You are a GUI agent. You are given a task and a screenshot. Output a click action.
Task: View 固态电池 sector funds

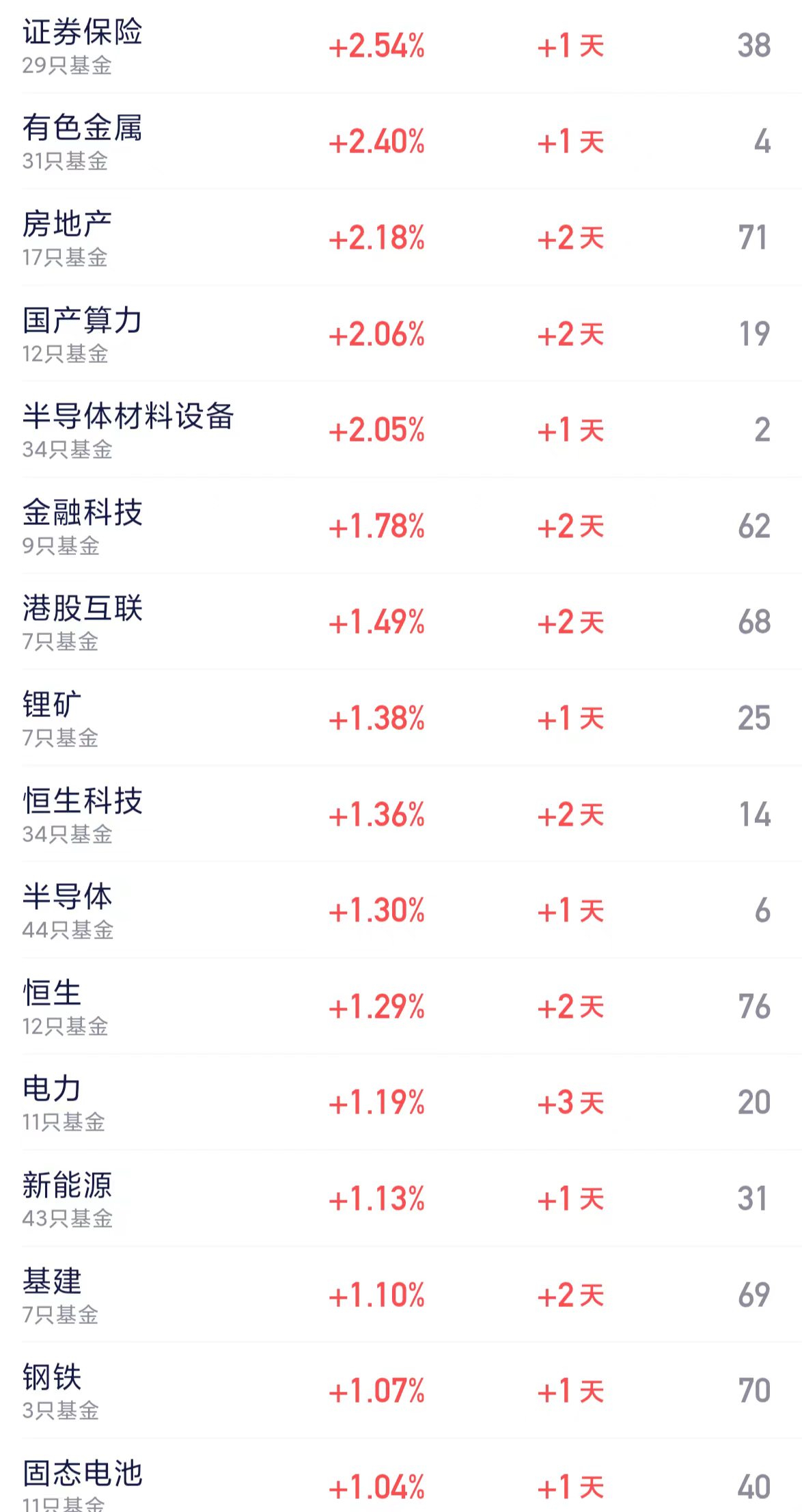coord(401,1476)
